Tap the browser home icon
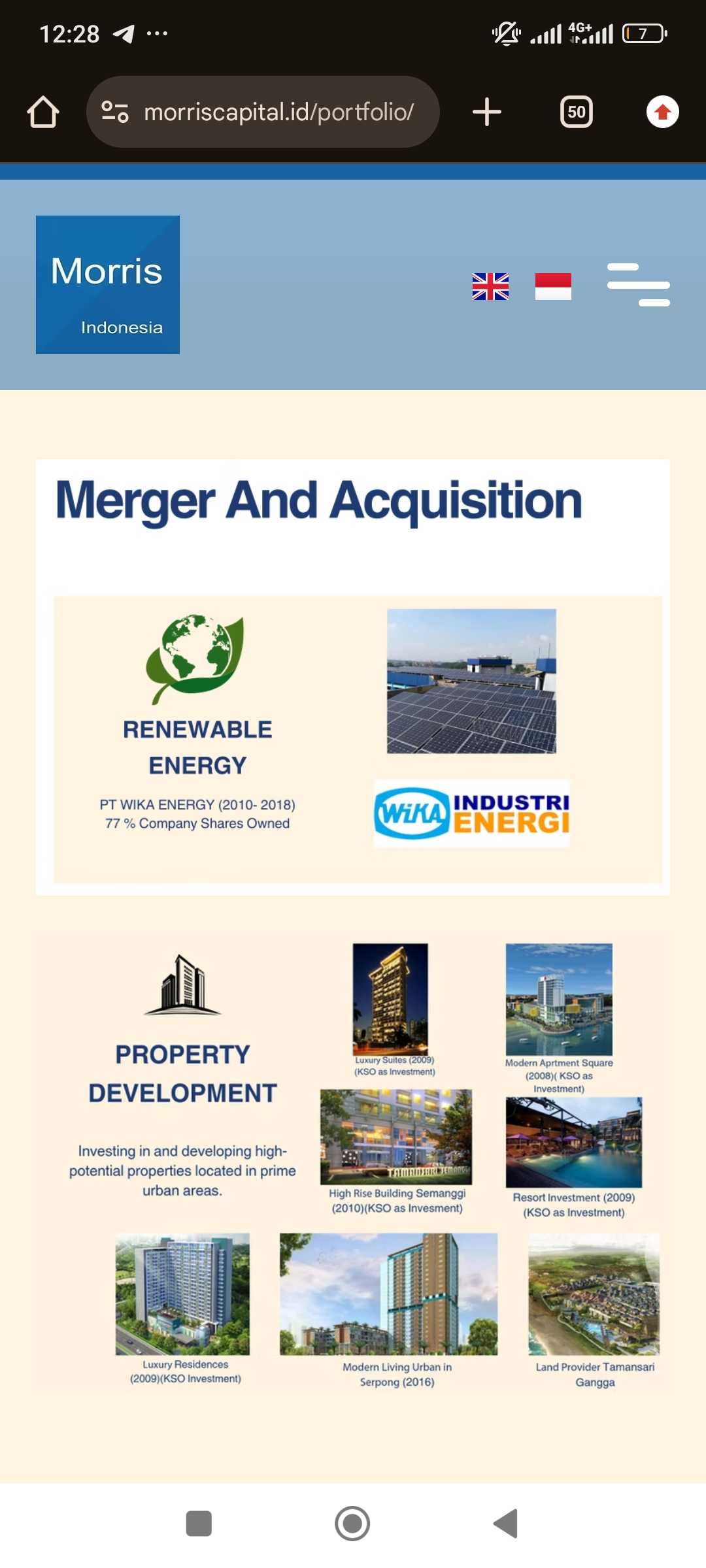 tap(43, 112)
